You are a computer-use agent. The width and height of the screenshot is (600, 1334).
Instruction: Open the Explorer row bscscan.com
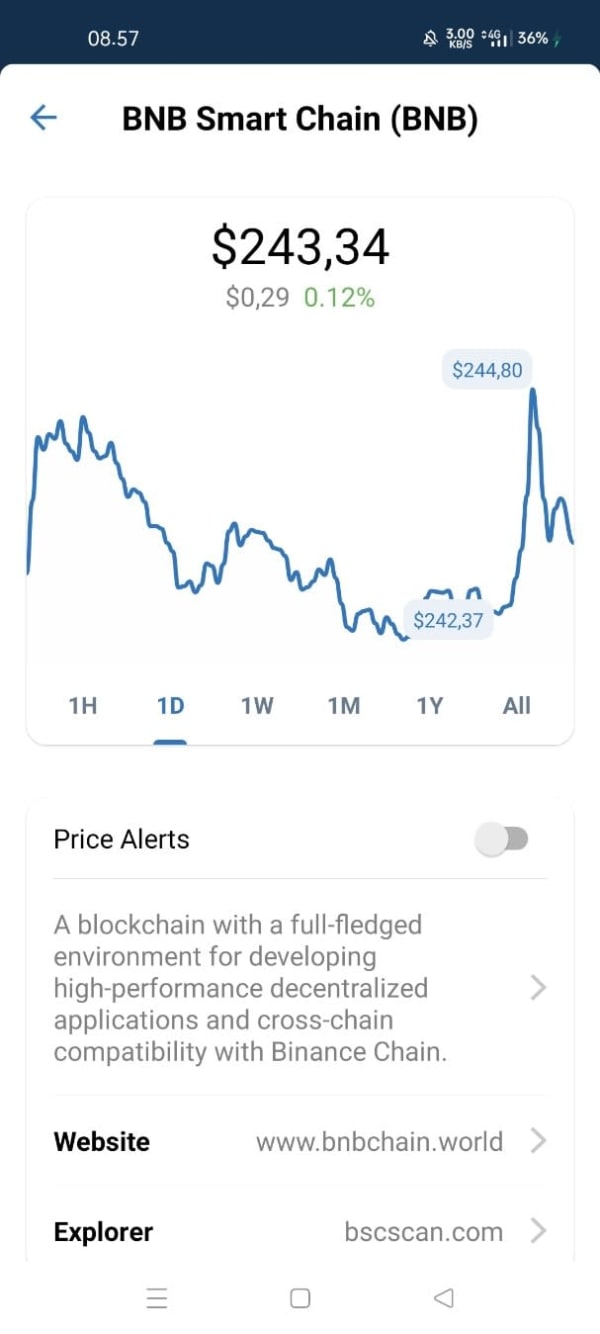[x=300, y=1231]
